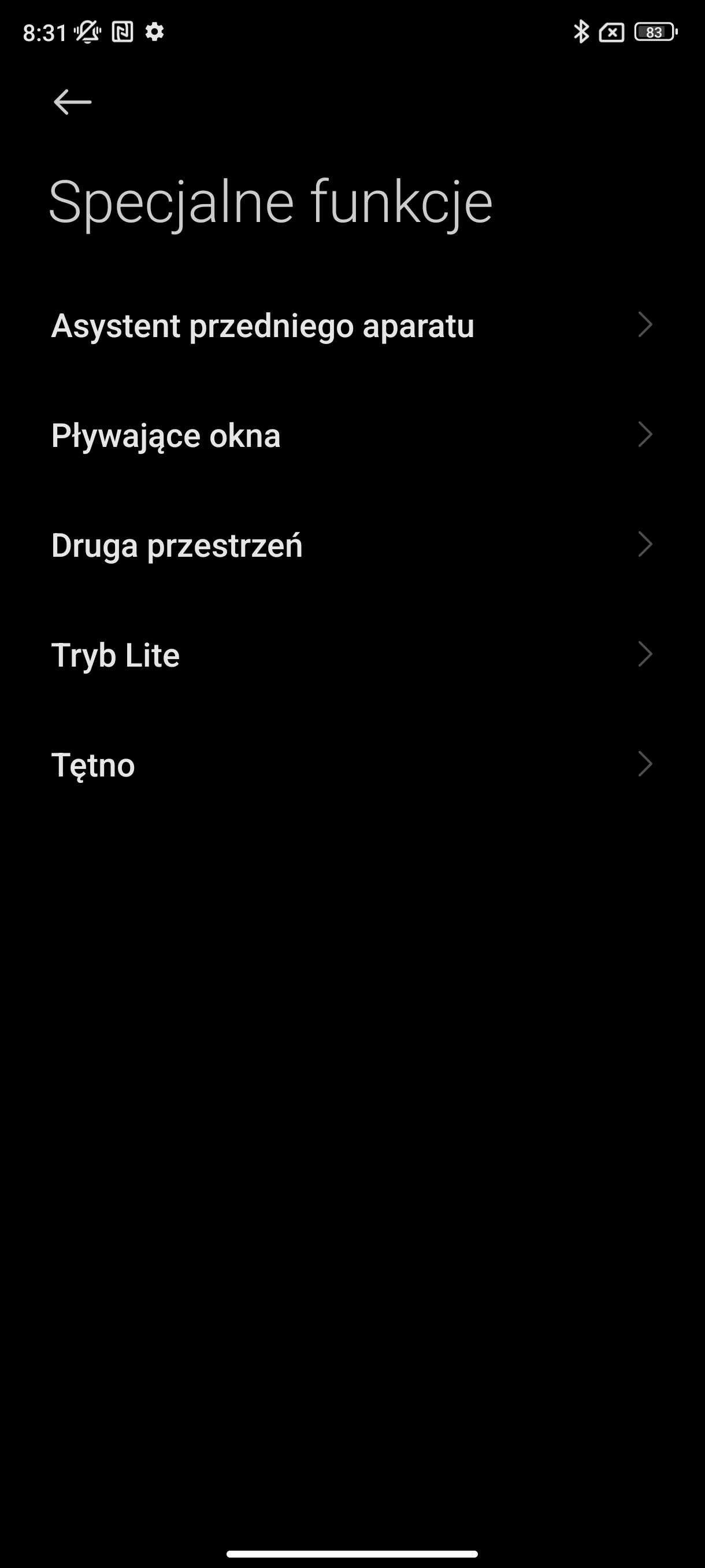Open Asystent przedniego aparatu settings

click(351, 325)
